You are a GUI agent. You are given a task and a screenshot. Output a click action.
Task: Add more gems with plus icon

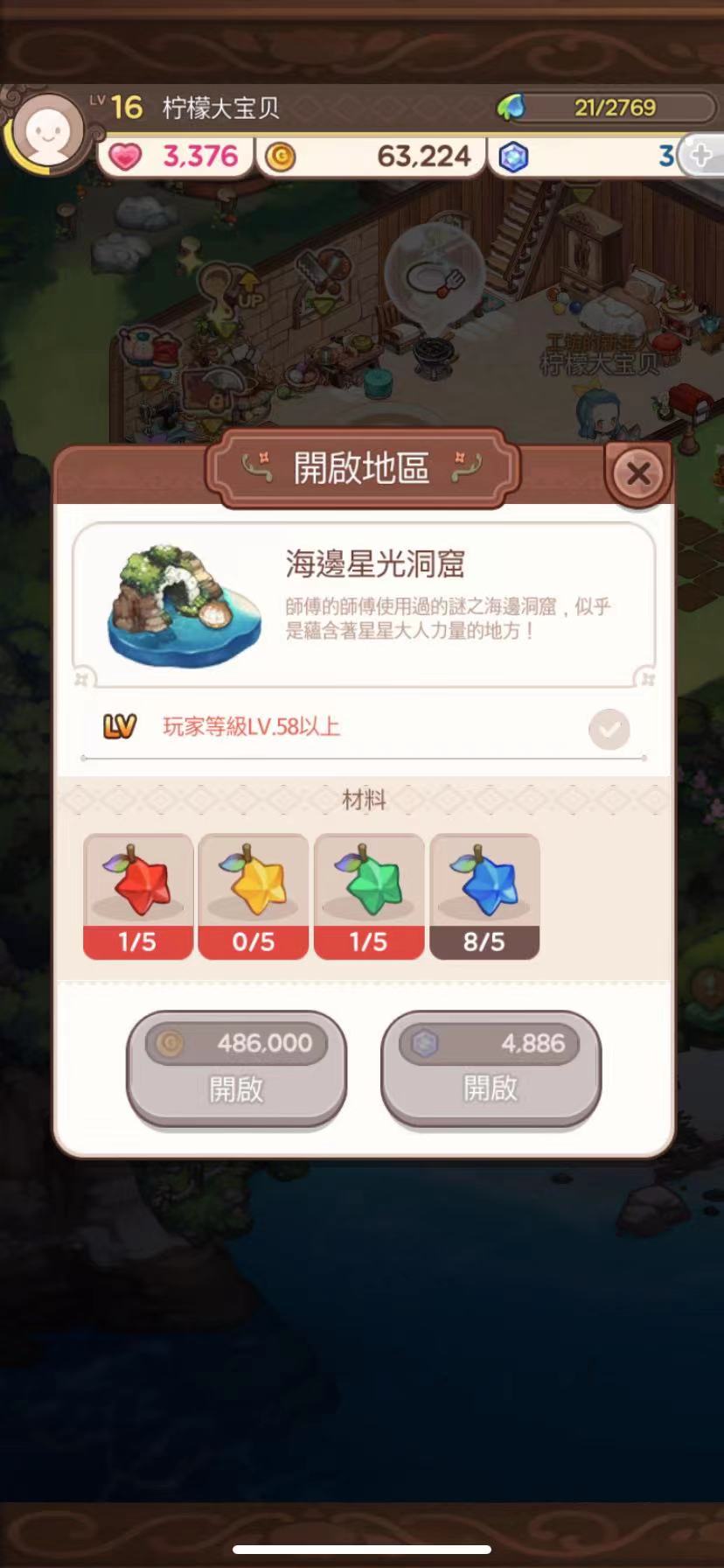(702, 156)
